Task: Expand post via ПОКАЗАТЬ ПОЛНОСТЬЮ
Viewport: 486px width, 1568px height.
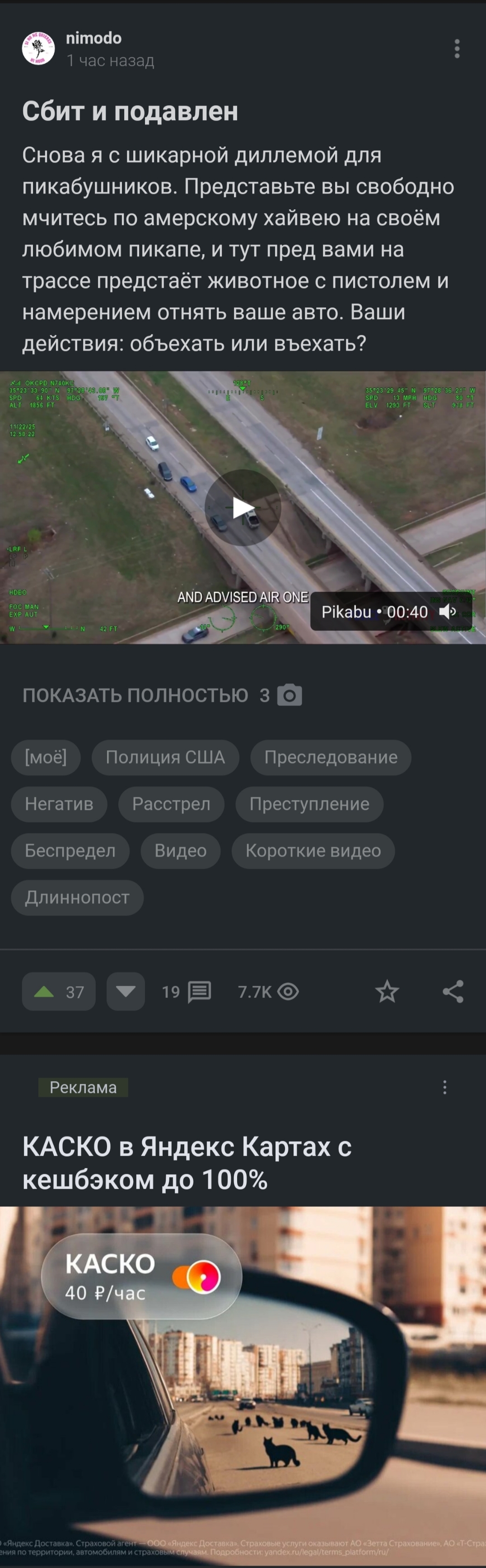Action: pyautogui.click(x=135, y=695)
